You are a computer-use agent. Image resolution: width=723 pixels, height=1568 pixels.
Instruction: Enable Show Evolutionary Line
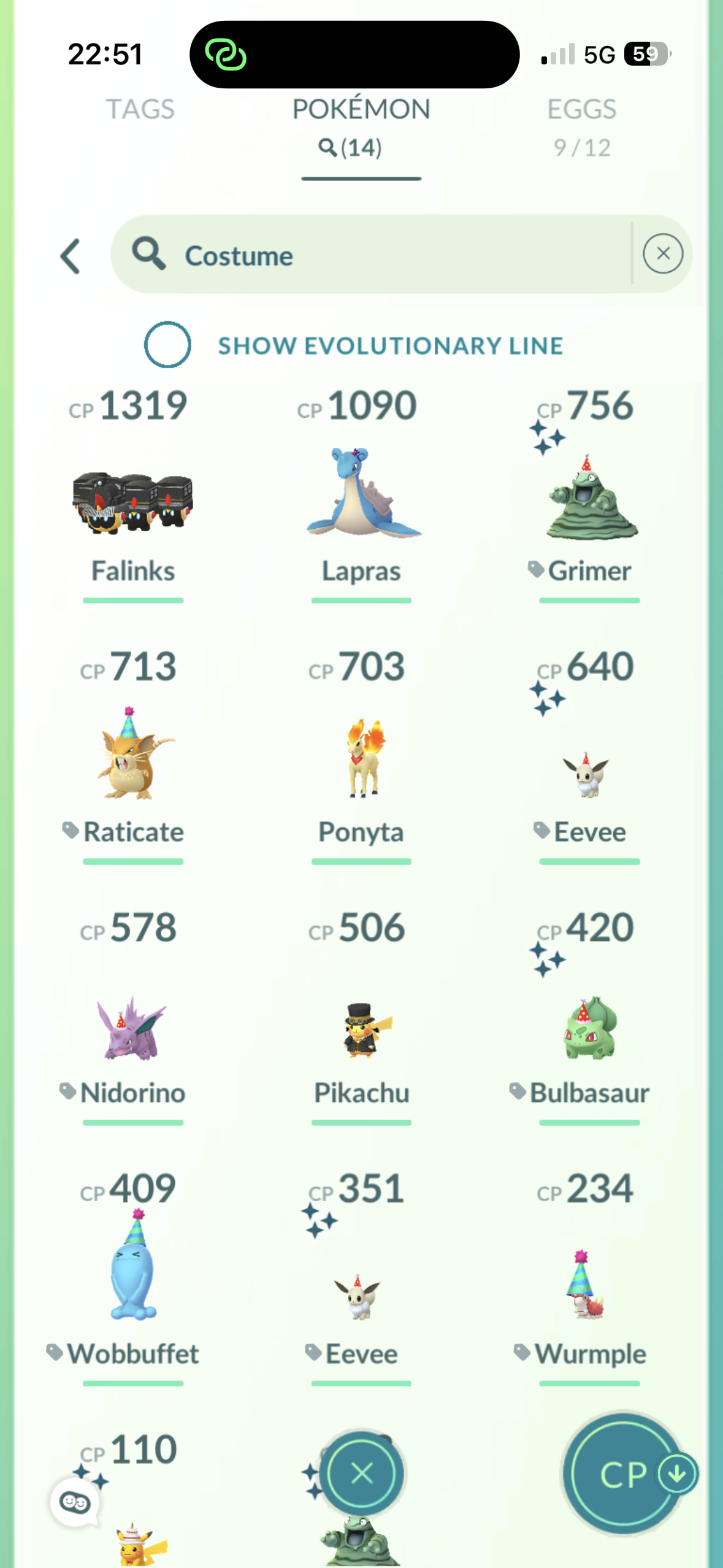[167, 345]
